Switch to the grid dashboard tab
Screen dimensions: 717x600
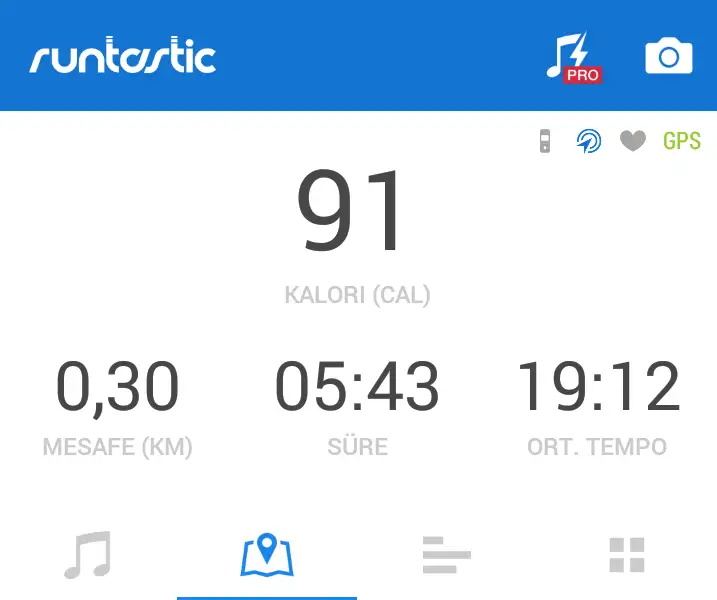pos(627,555)
